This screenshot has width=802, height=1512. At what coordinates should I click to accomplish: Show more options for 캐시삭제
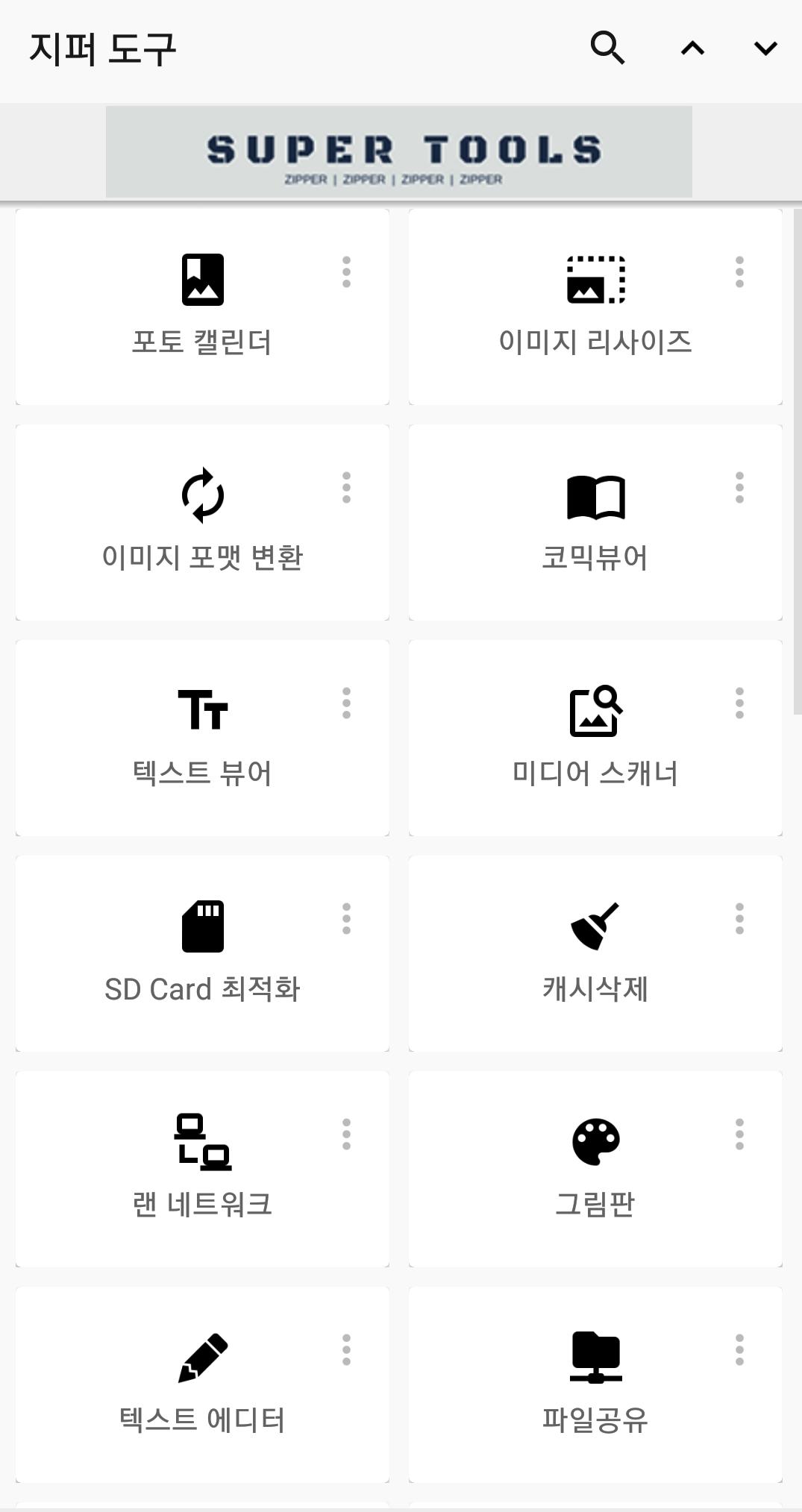point(739,919)
